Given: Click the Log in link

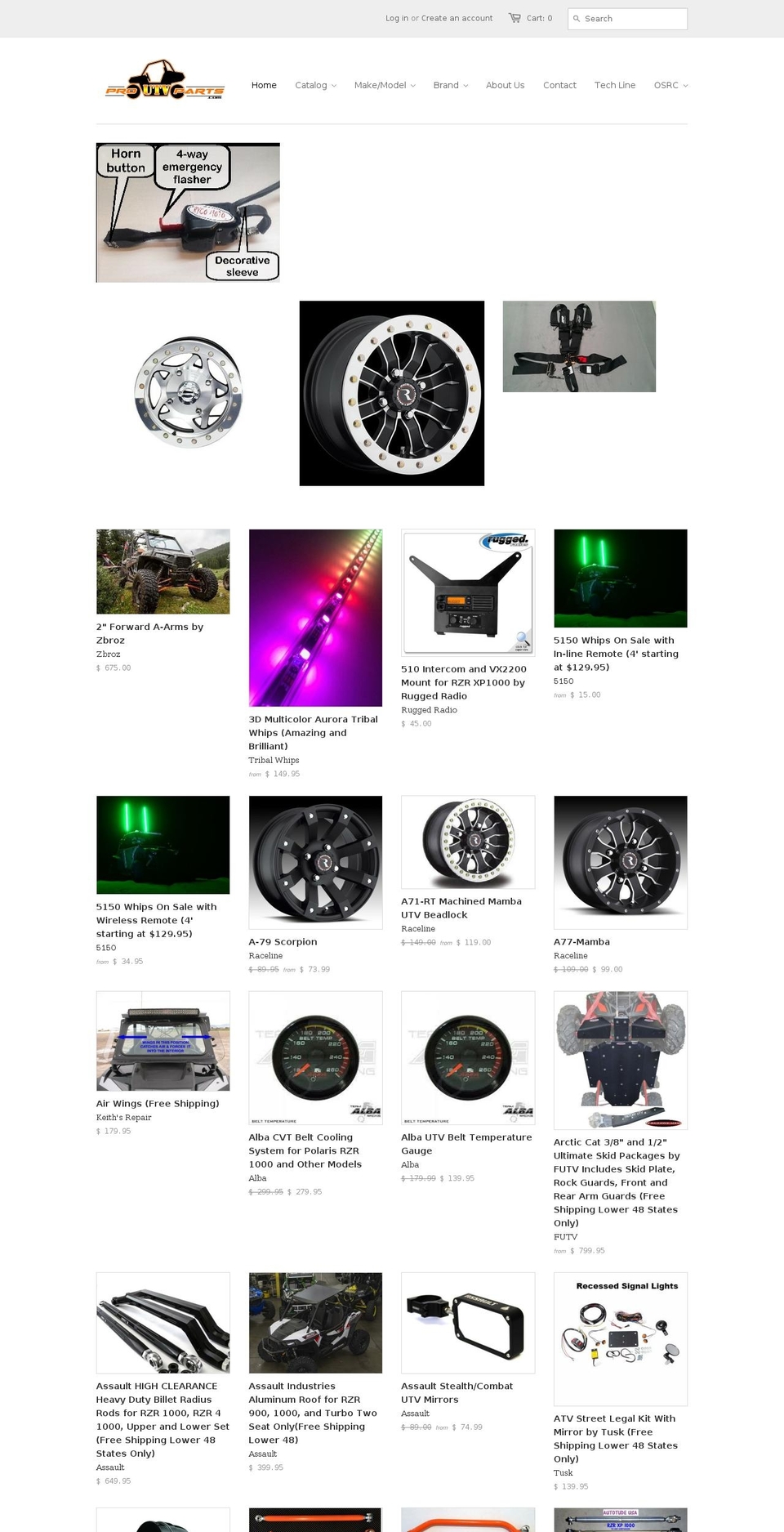Looking at the screenshot, I should [397, 18].
